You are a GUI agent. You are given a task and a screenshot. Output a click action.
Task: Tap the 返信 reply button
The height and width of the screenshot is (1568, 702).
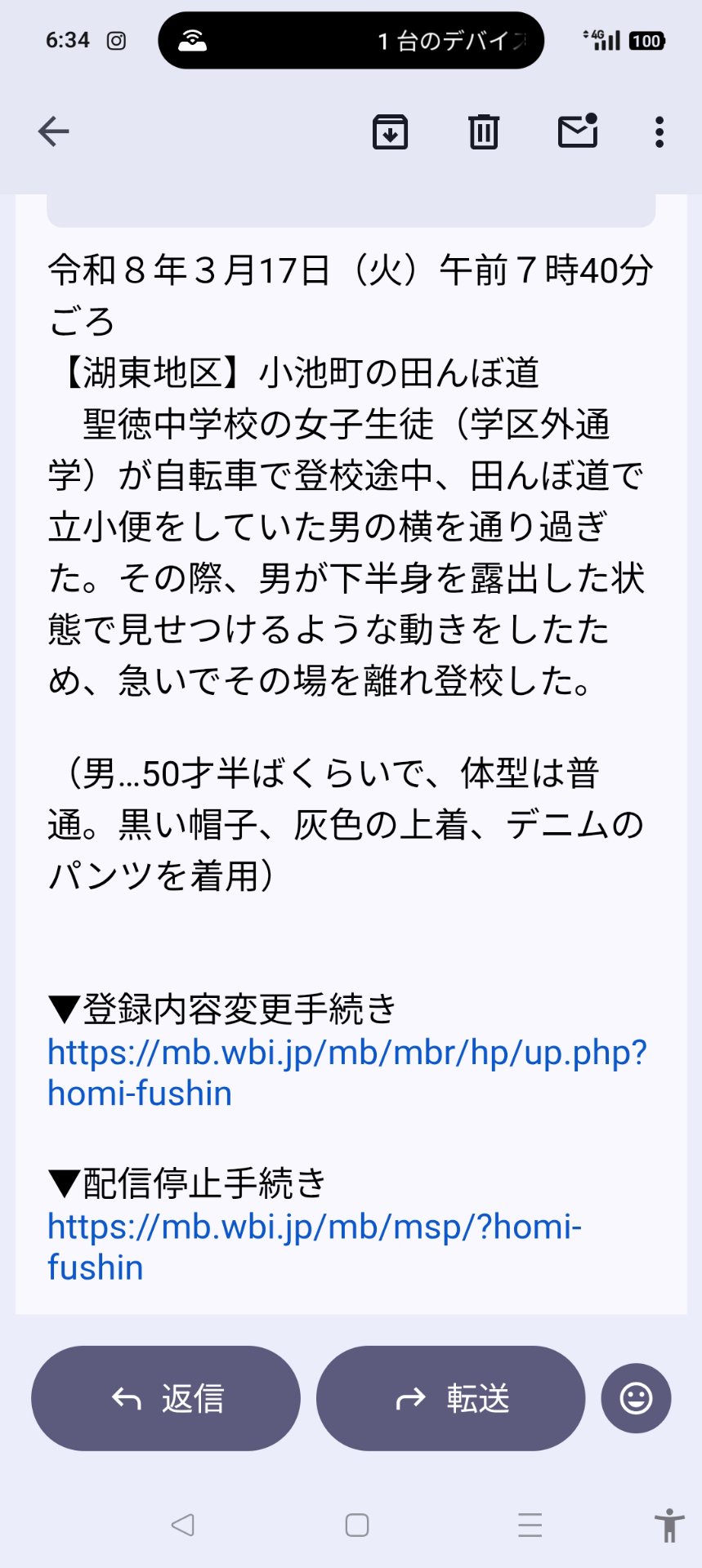point(166,1398)
